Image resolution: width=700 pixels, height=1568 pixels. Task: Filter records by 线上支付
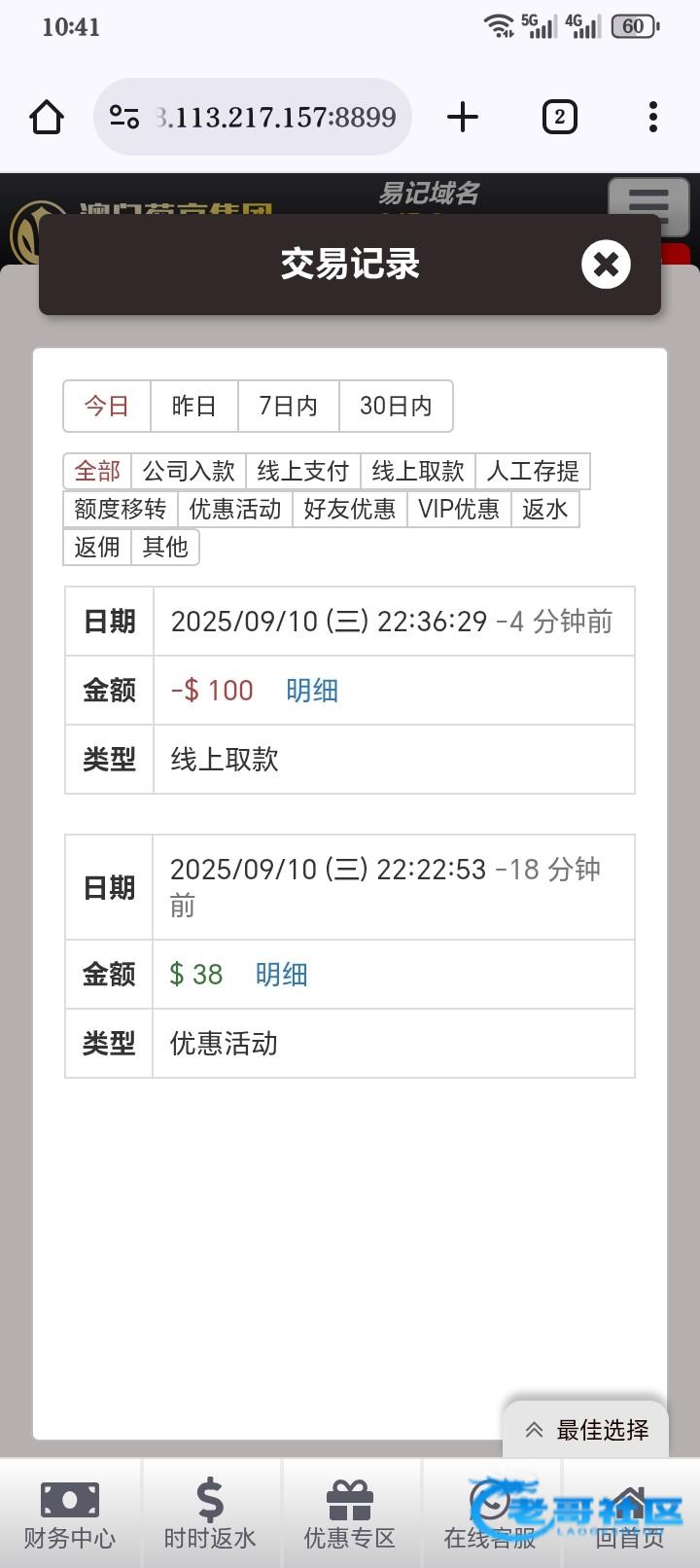[x=302, y=472]
